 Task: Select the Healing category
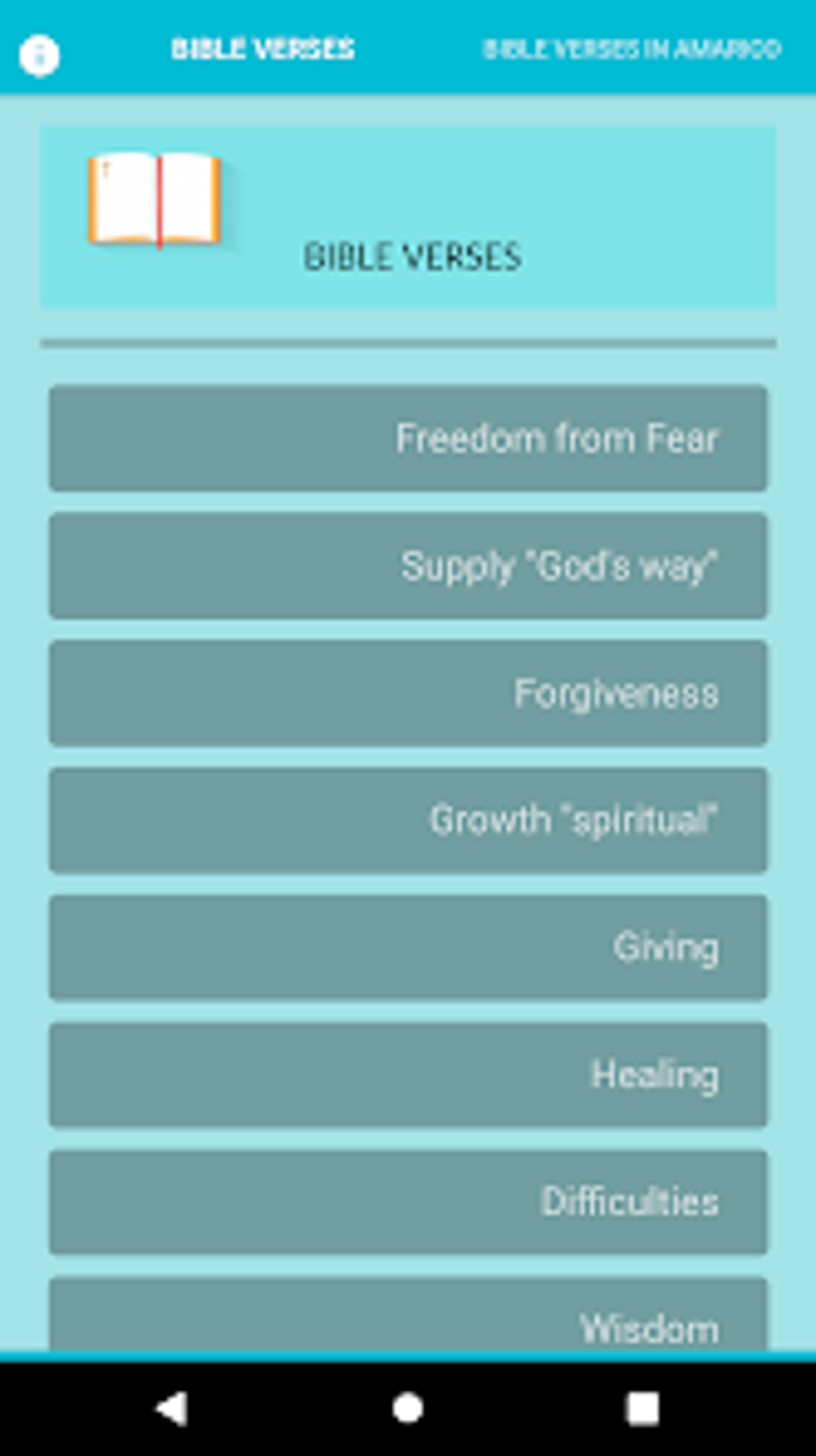(x=408, y=1073)
